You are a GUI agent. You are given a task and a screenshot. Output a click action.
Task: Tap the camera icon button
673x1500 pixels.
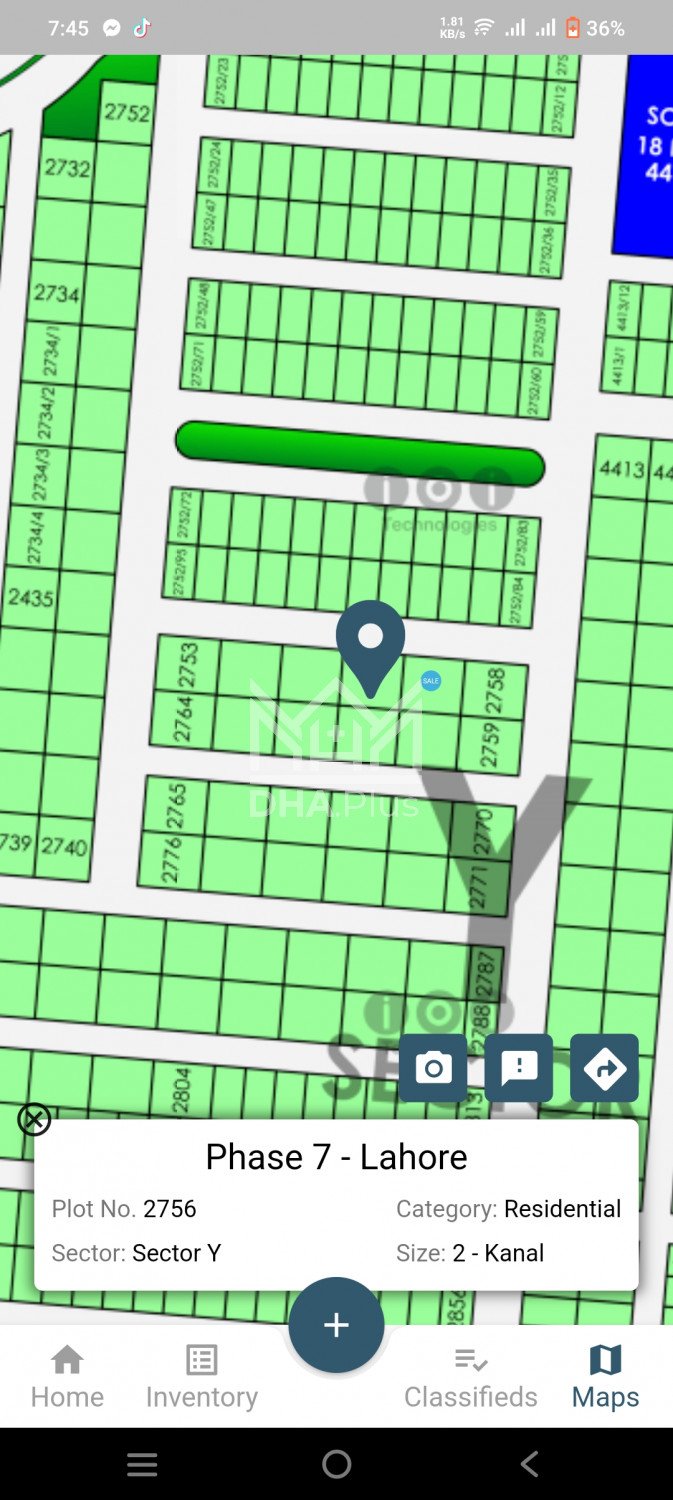pos(433,1068)
